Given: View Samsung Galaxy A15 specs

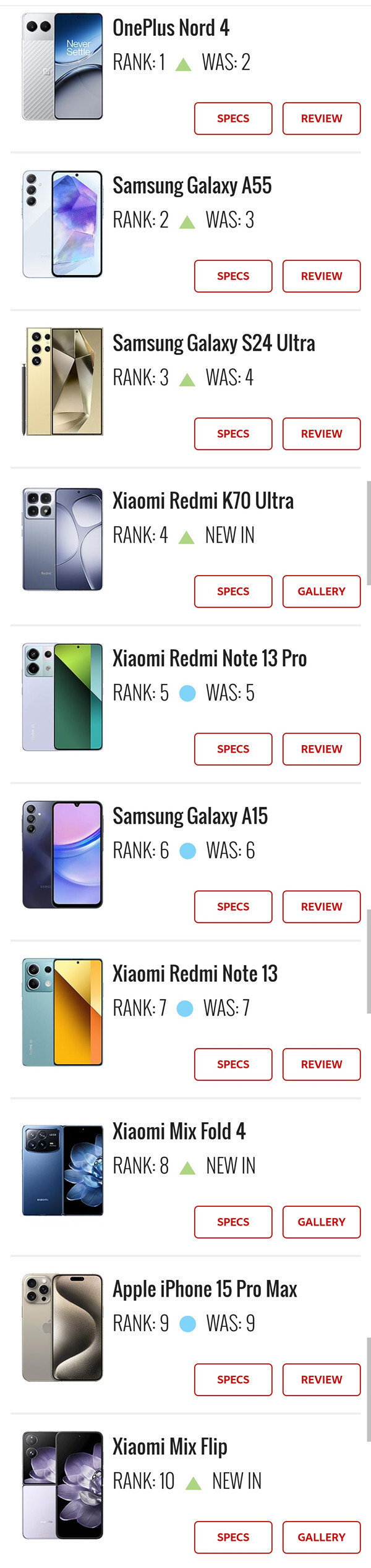Looking at the screenshot, I should point(233,906).
